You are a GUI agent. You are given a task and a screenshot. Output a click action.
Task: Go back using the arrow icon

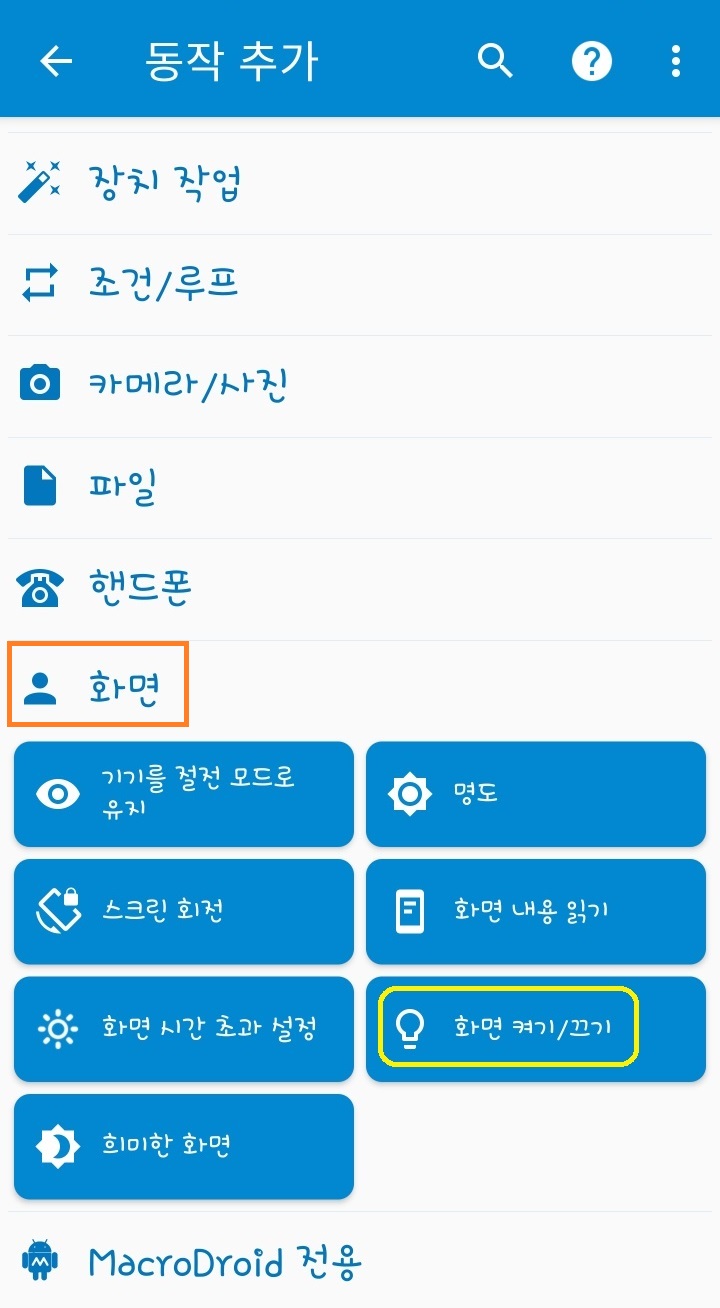(56, 61)
